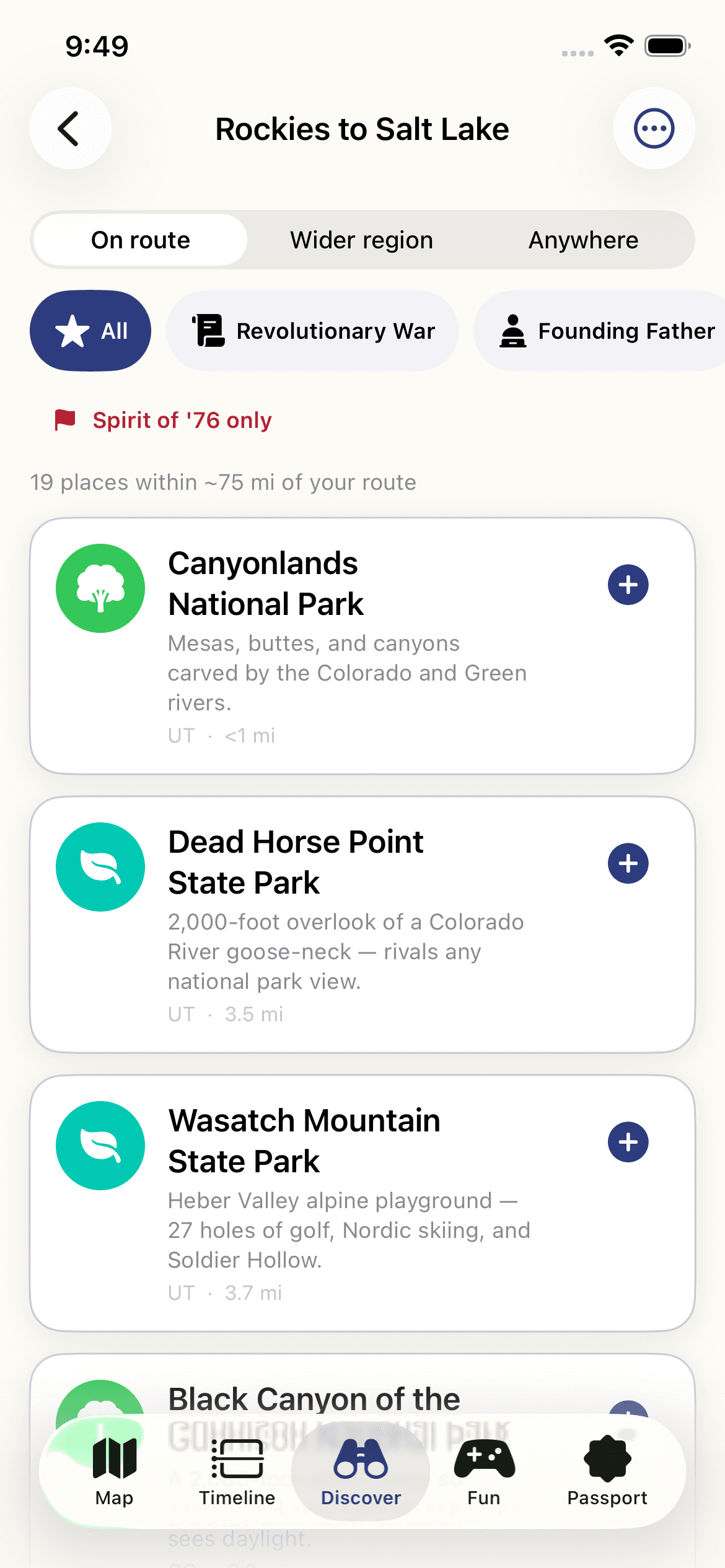This screenshot has width=725, height=1568.
Task: Go to the Fun tab
Action: pyautogui.click(x=484, y=1471)
